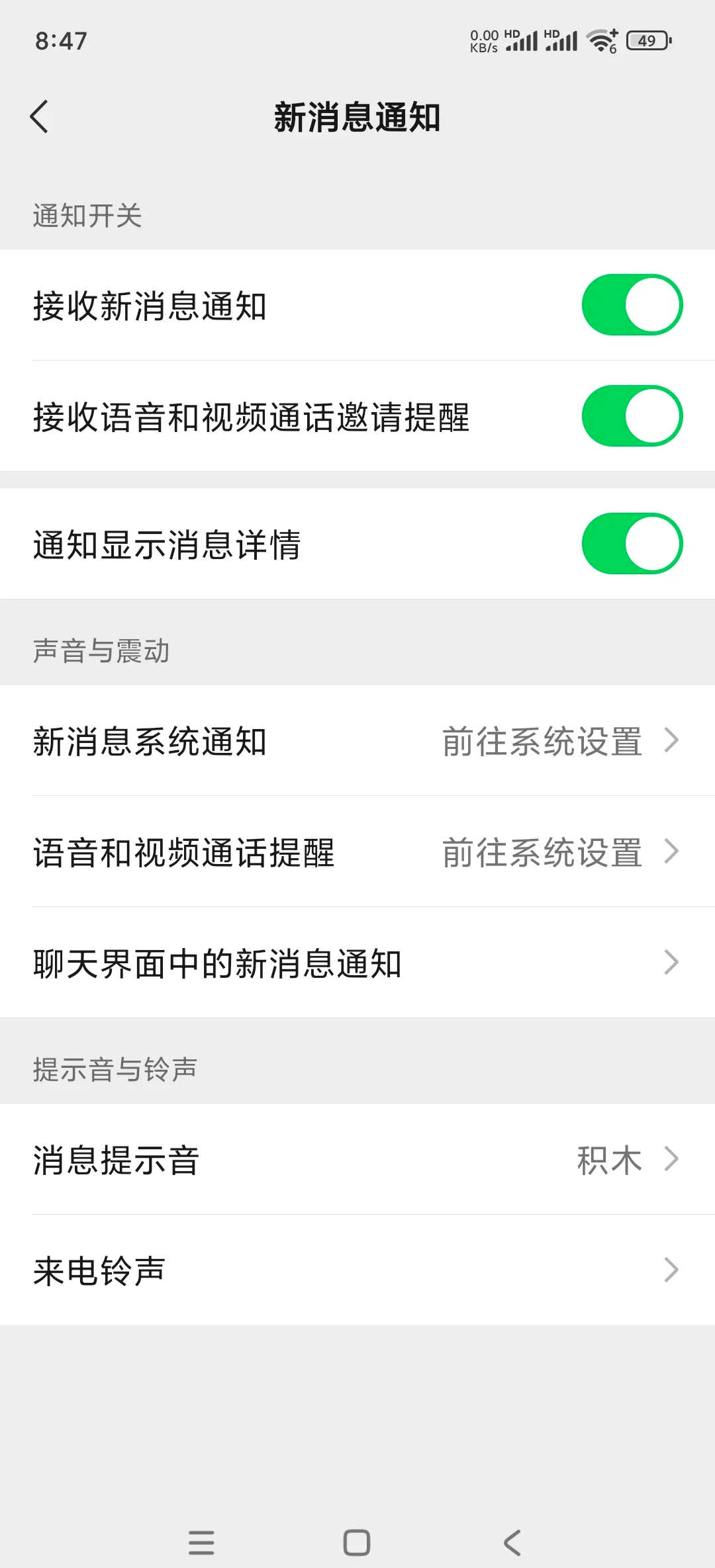The image size is (715, 1568).
Task: Open 聊天界面中的新消息通知 settings
Action: pyautogui.click(x=358, y=963)
